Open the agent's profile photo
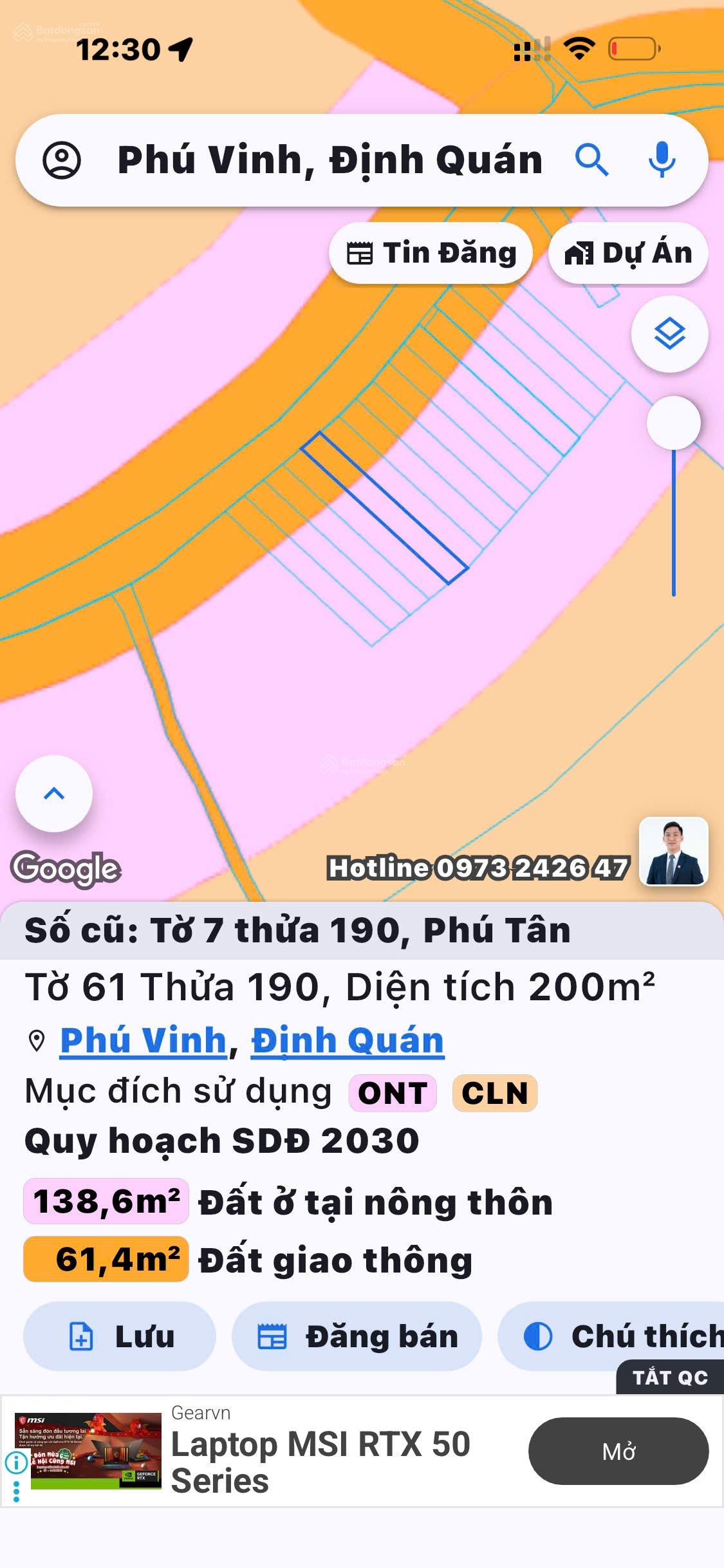 (673, 851)
